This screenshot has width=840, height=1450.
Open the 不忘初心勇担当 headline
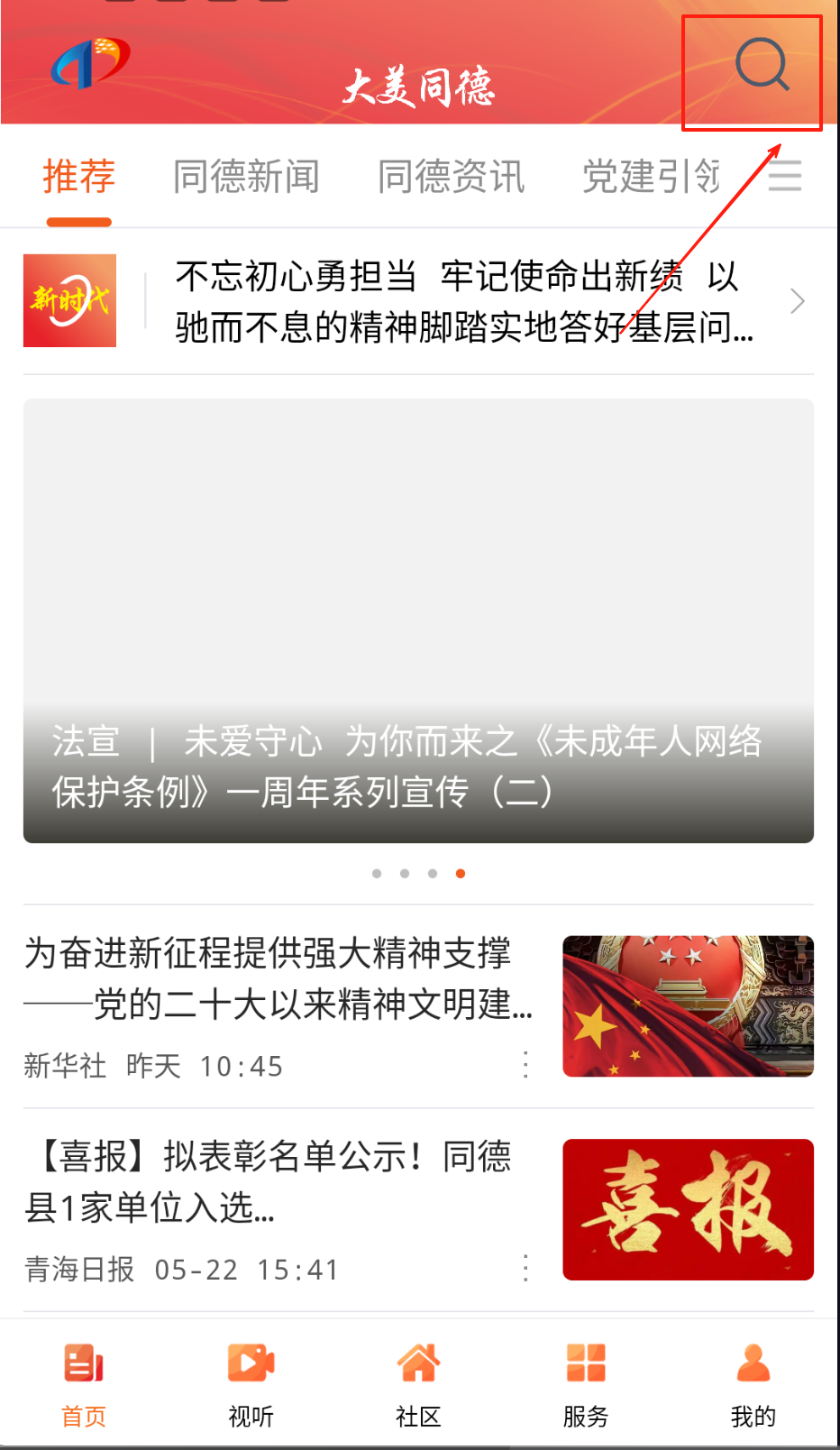point(464,301)
